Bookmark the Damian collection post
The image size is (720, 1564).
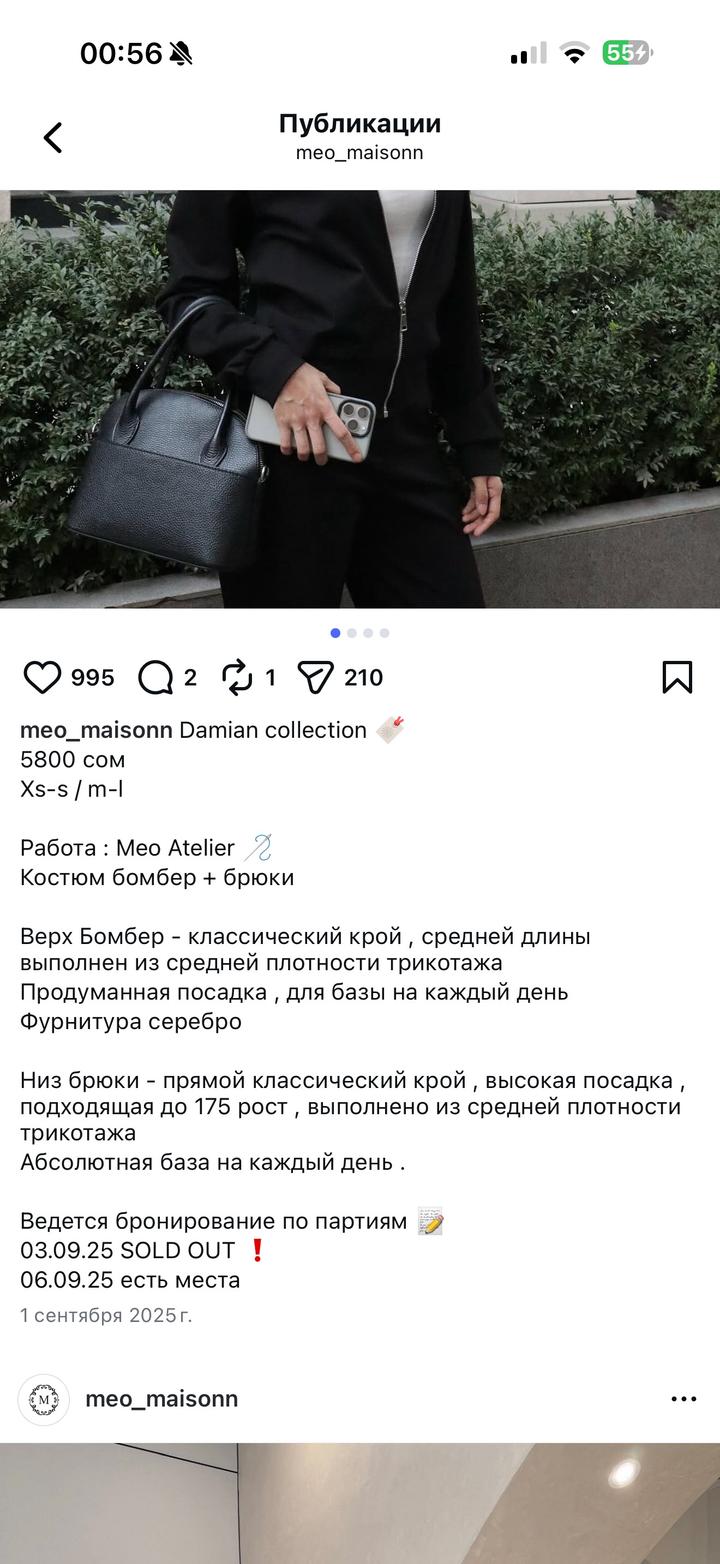tap(677, 678)
